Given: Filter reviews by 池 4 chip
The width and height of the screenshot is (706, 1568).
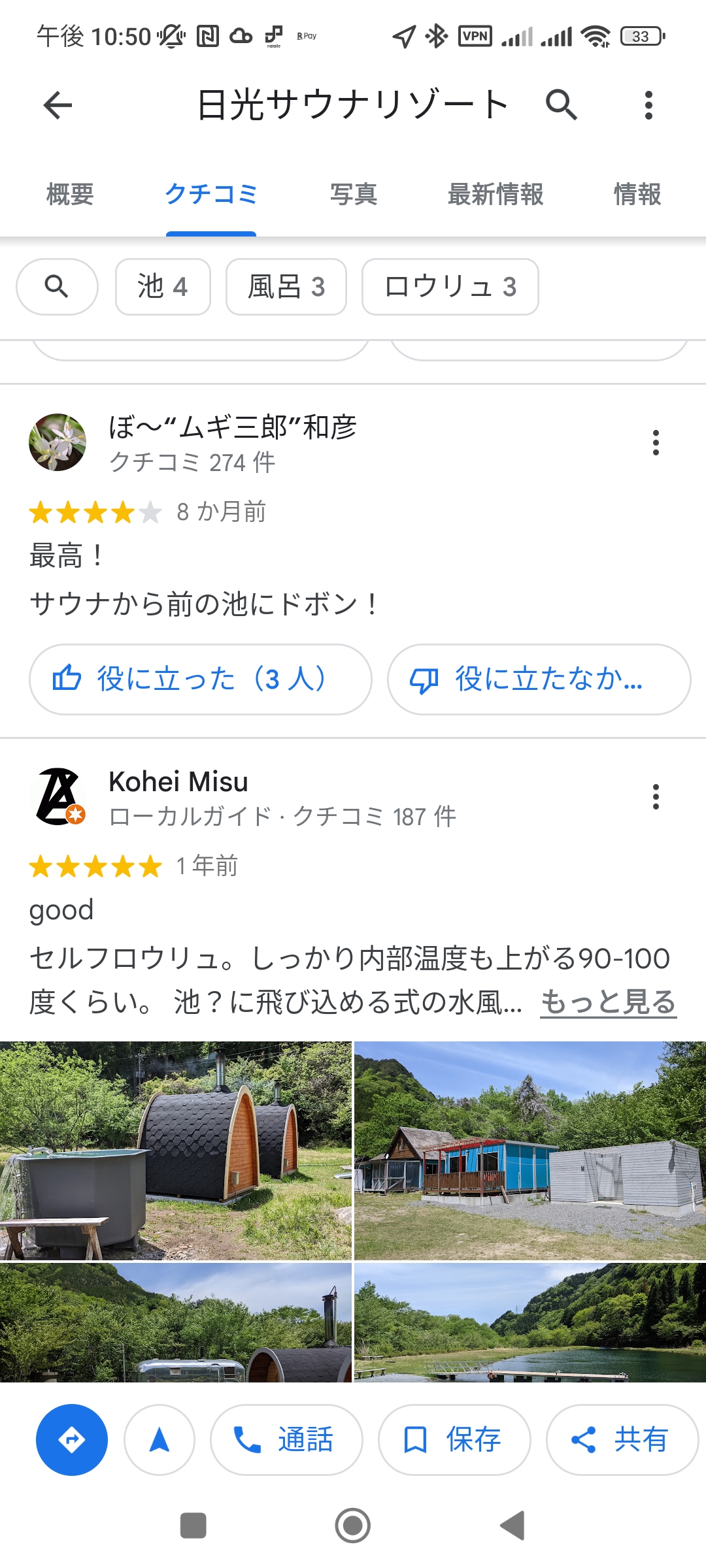Looking at the screenshot, I should (163, 286).
